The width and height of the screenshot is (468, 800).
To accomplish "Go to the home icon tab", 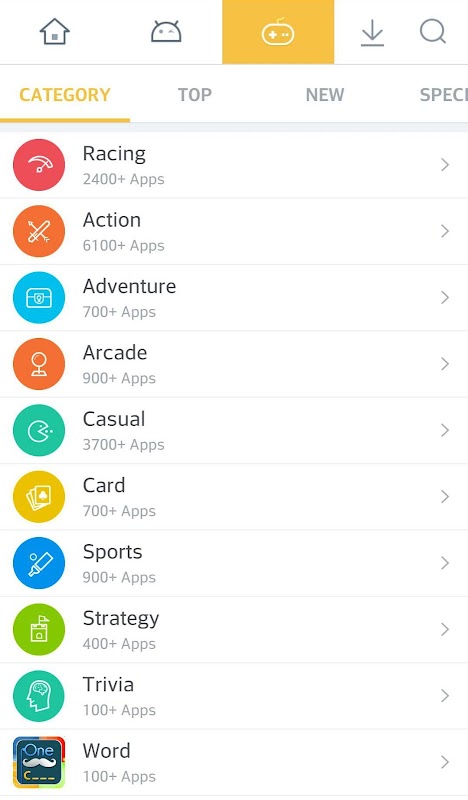I will [x=55, y=32].
